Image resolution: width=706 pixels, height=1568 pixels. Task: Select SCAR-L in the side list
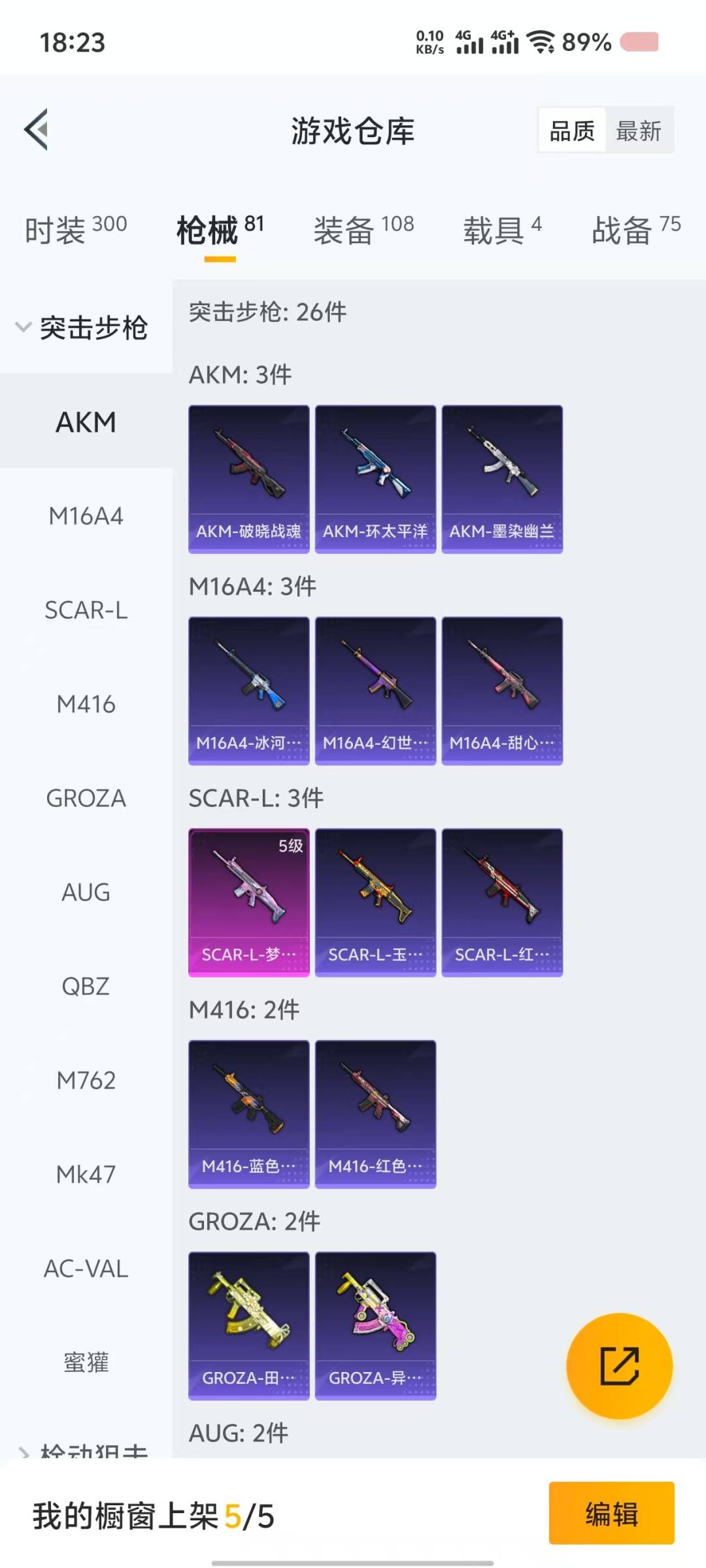point(86,610)
